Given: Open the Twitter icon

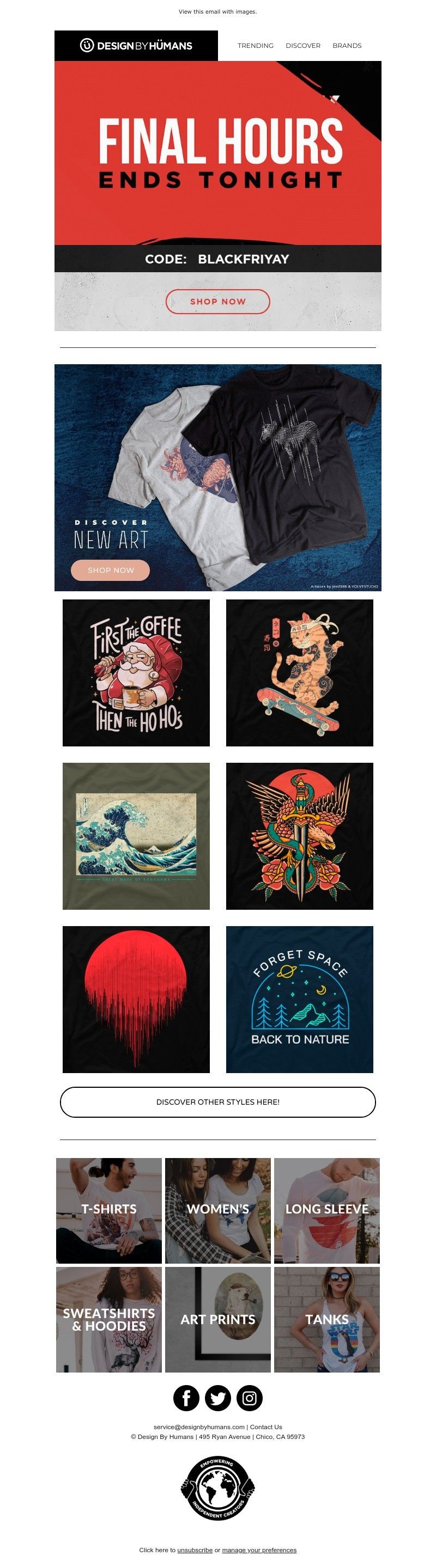Looking at the screenshot, I should point(217,1398).
